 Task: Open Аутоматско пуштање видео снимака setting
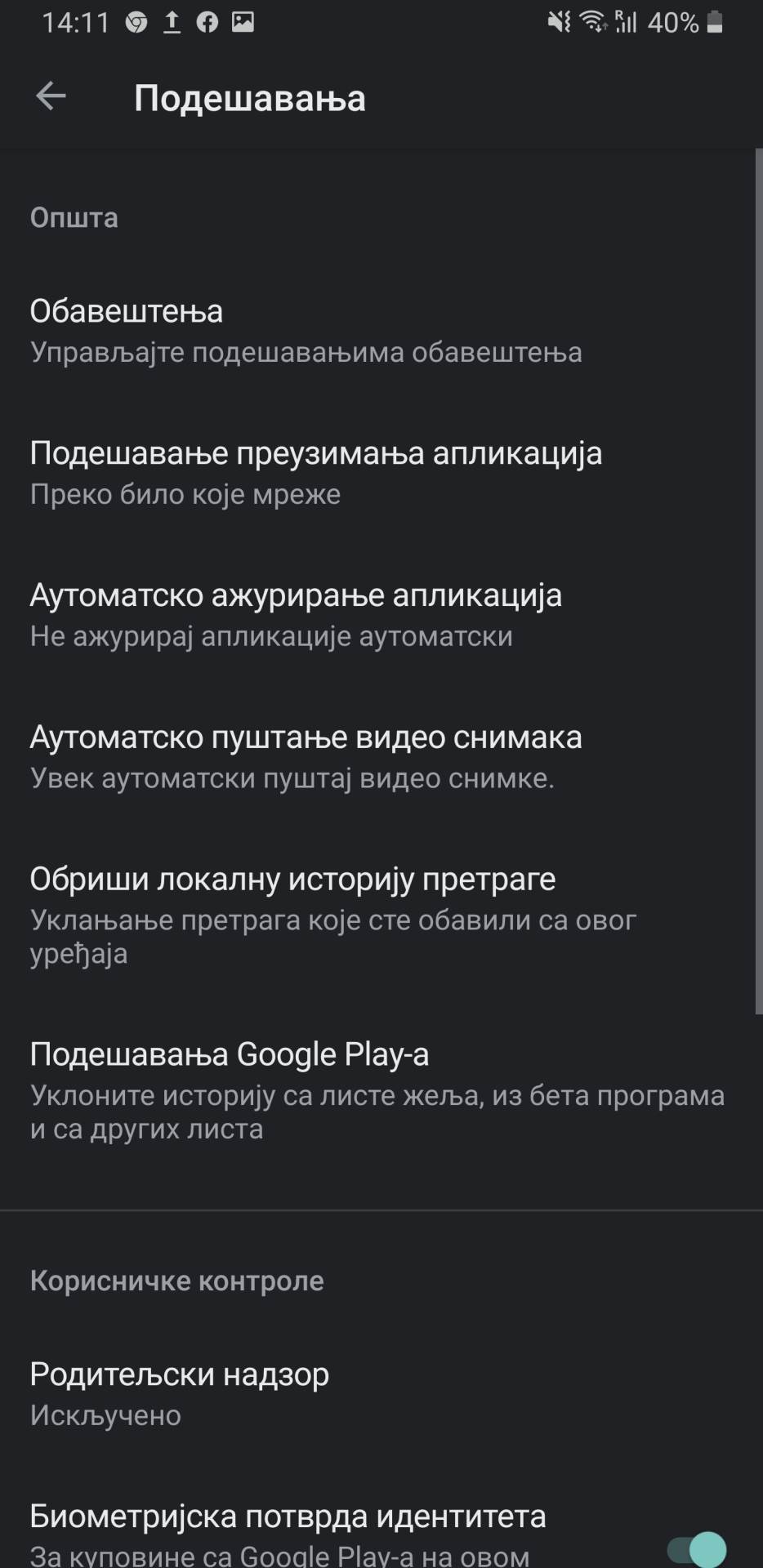coord(306,757)
